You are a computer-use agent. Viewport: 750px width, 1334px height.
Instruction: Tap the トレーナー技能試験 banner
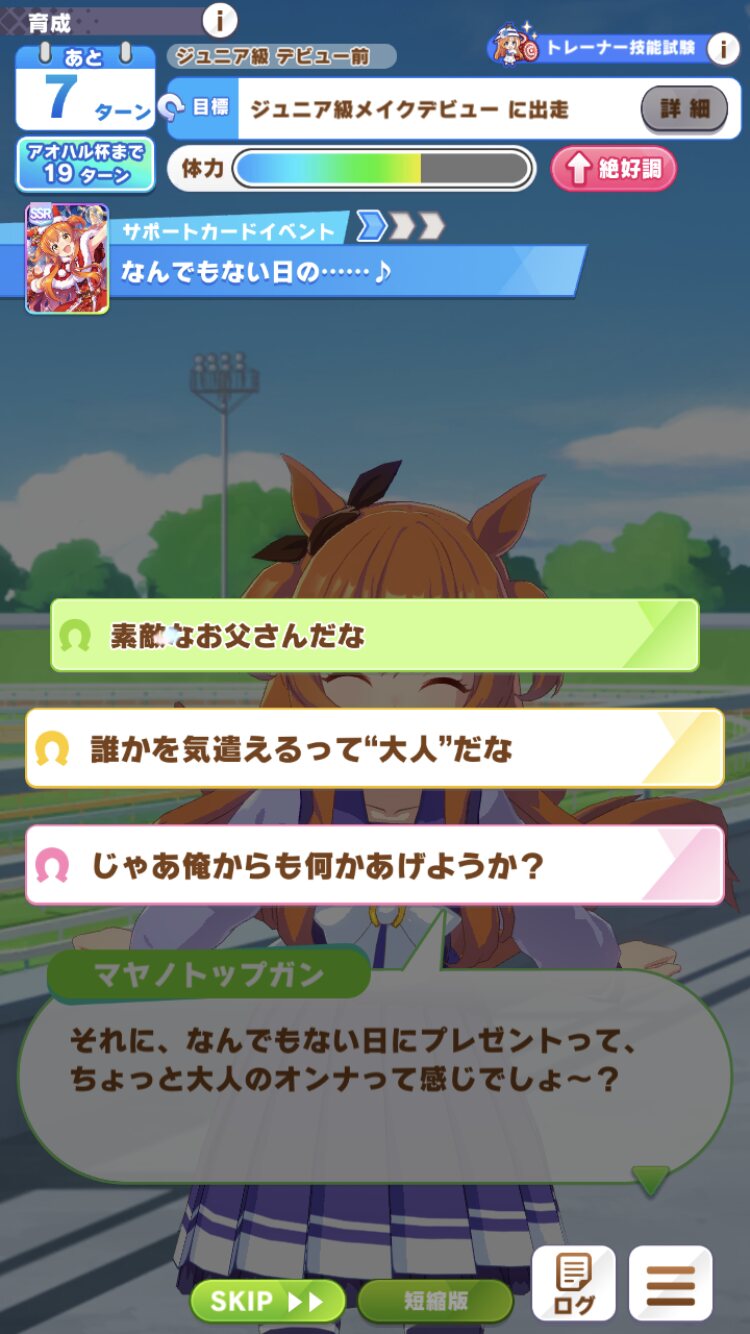click(597, 48)
